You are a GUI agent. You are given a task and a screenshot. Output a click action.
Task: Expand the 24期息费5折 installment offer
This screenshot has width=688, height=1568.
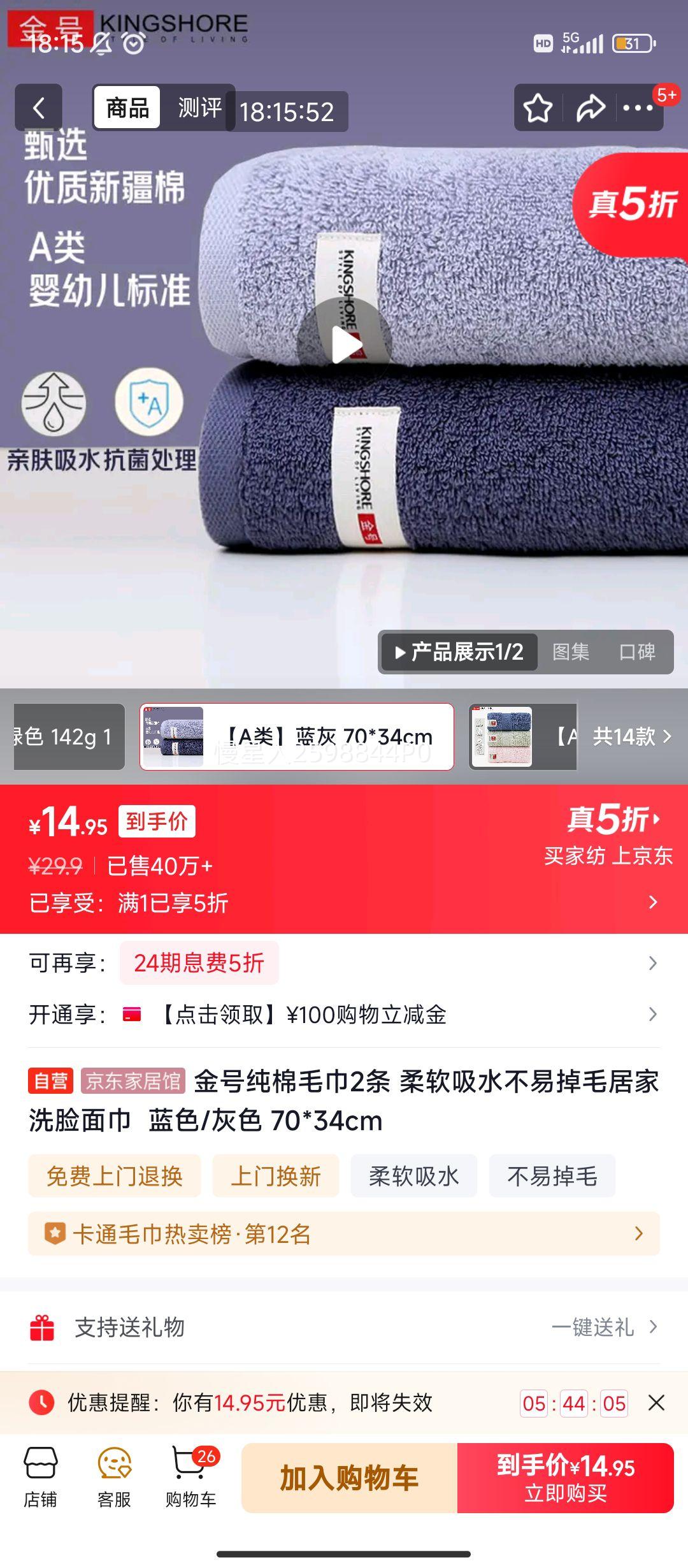pos(652,962)
